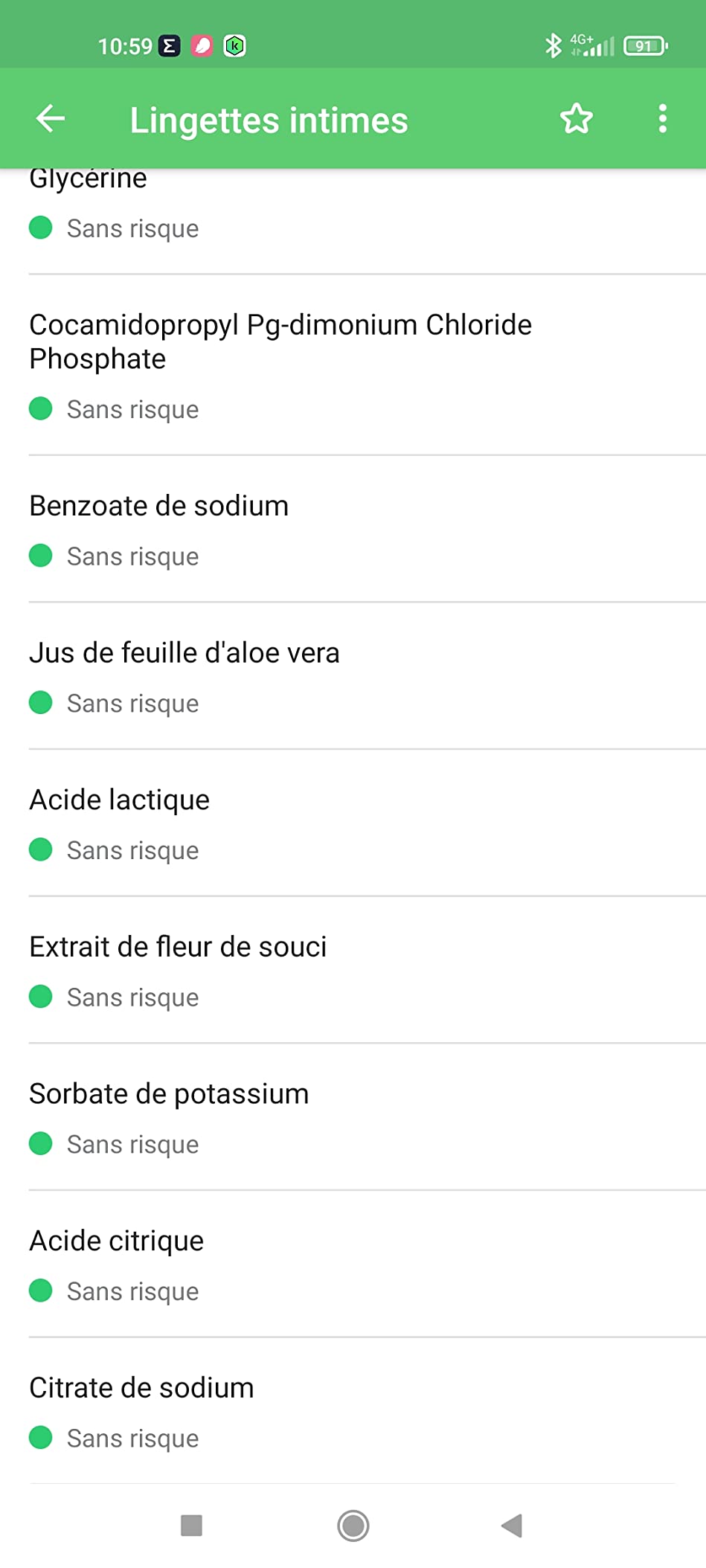Tap the sigma notification icon
This screenshot has height=1568, width=706.
tap(169, 46)
